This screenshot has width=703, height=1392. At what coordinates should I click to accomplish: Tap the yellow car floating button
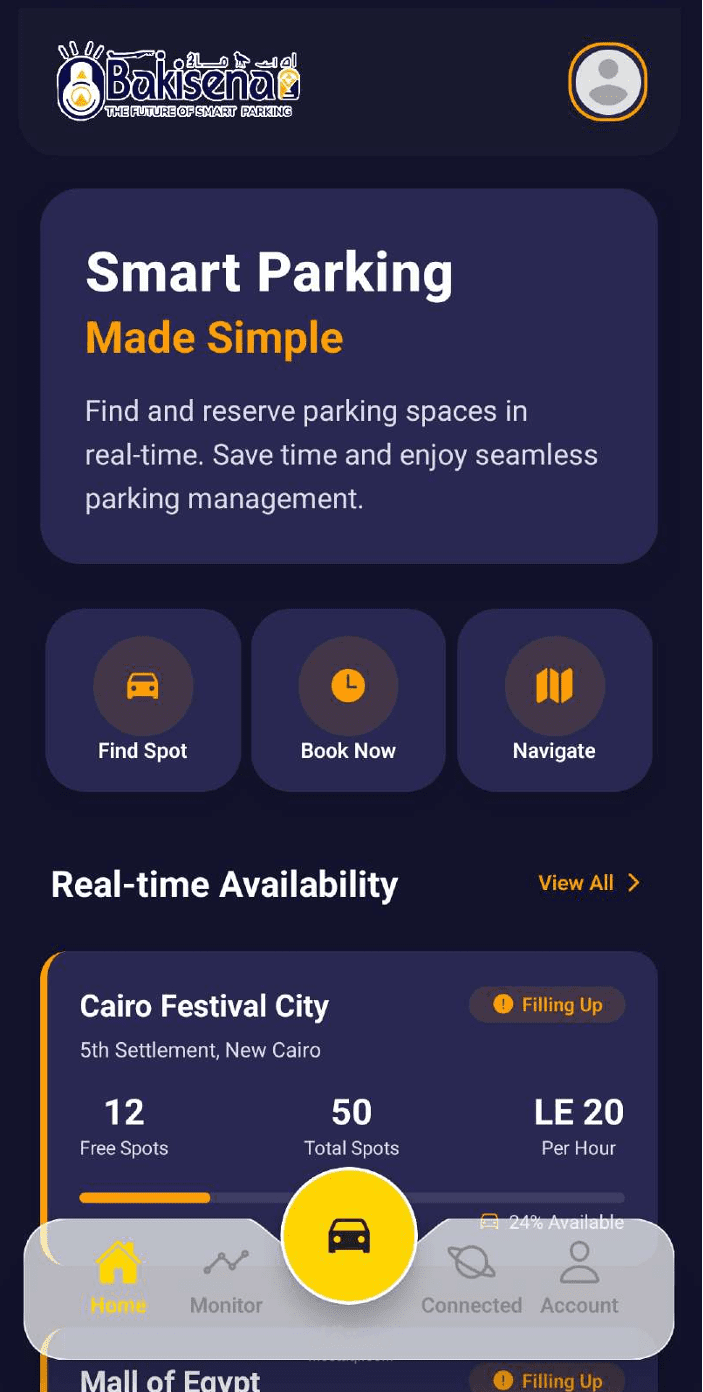(x=349, y=1236)
